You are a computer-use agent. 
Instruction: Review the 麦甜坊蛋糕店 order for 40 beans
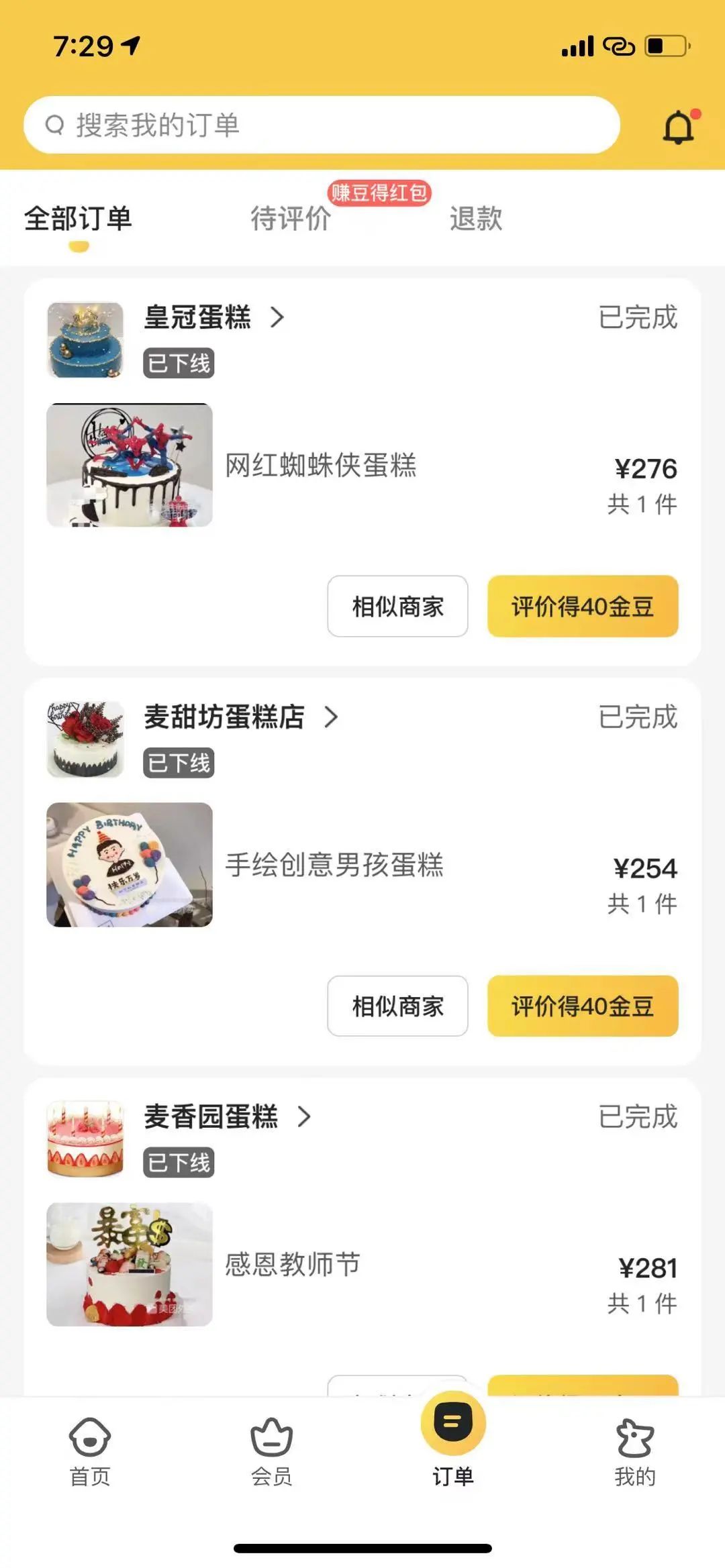[583, 1006]
